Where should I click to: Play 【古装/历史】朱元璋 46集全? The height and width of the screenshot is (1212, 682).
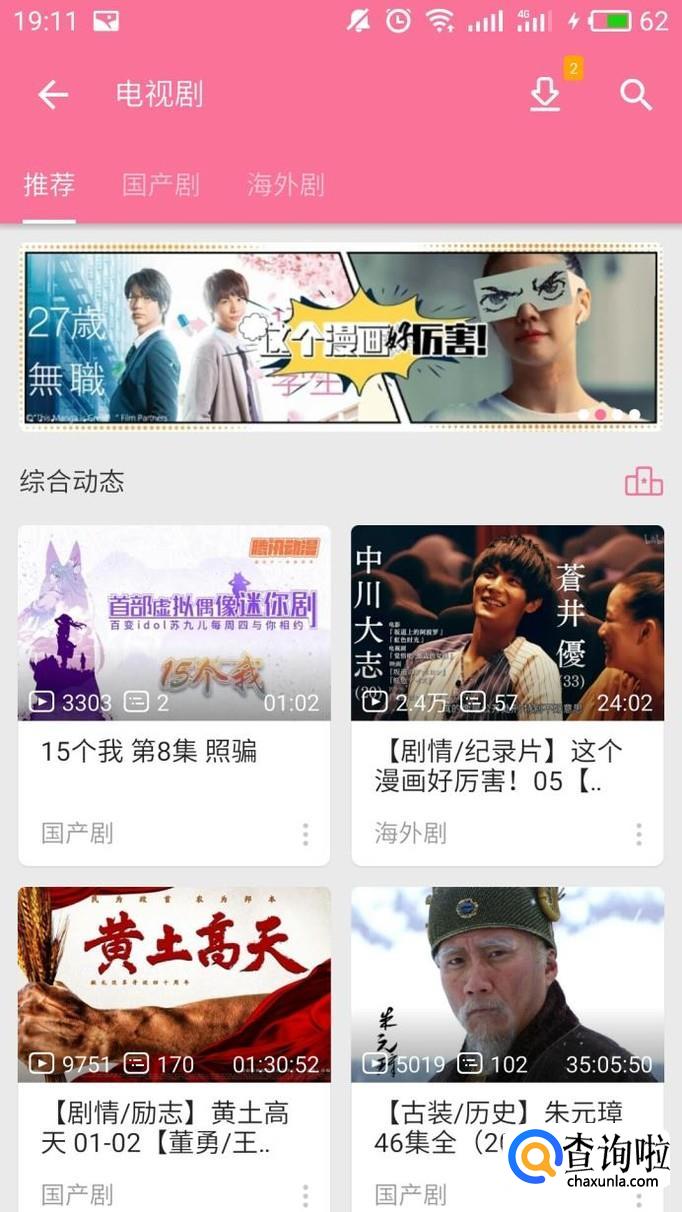507,985
